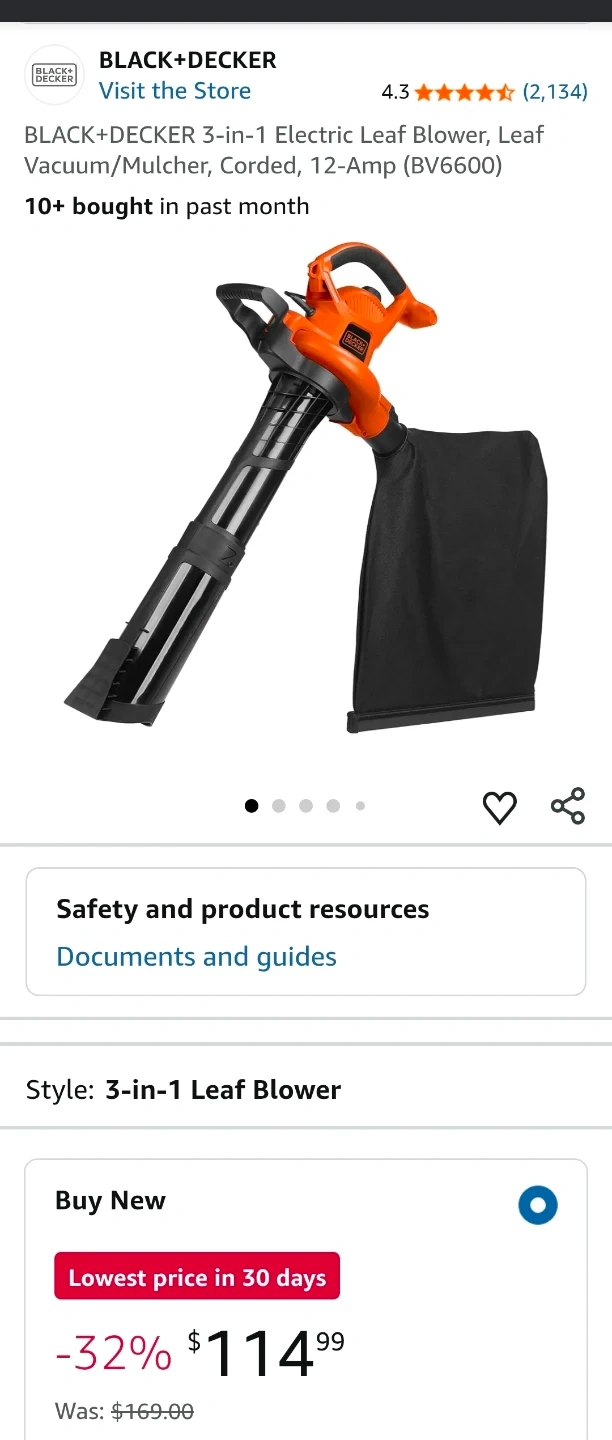Add this leaf blower to wish list
Image resolution: width=612 pixels, height=1440 pixels.
coord(500,807)
